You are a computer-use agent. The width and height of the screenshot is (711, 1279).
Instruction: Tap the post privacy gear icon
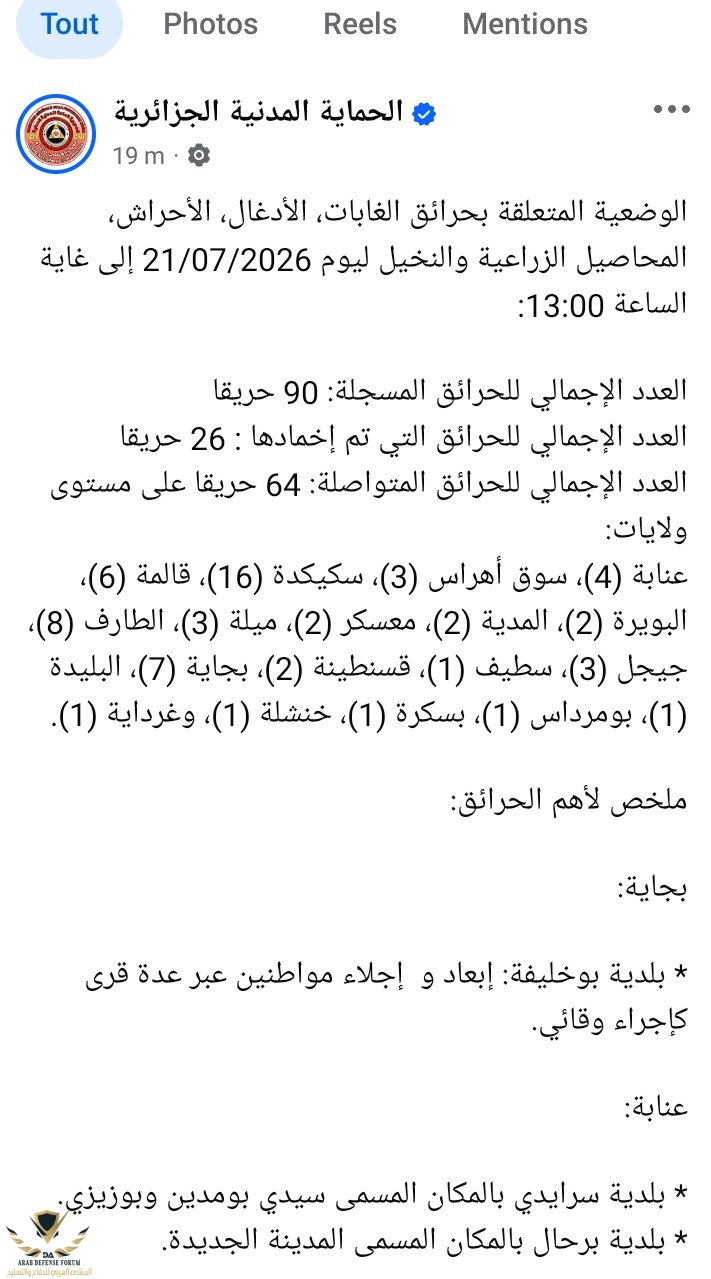click(x=198, y=155)
